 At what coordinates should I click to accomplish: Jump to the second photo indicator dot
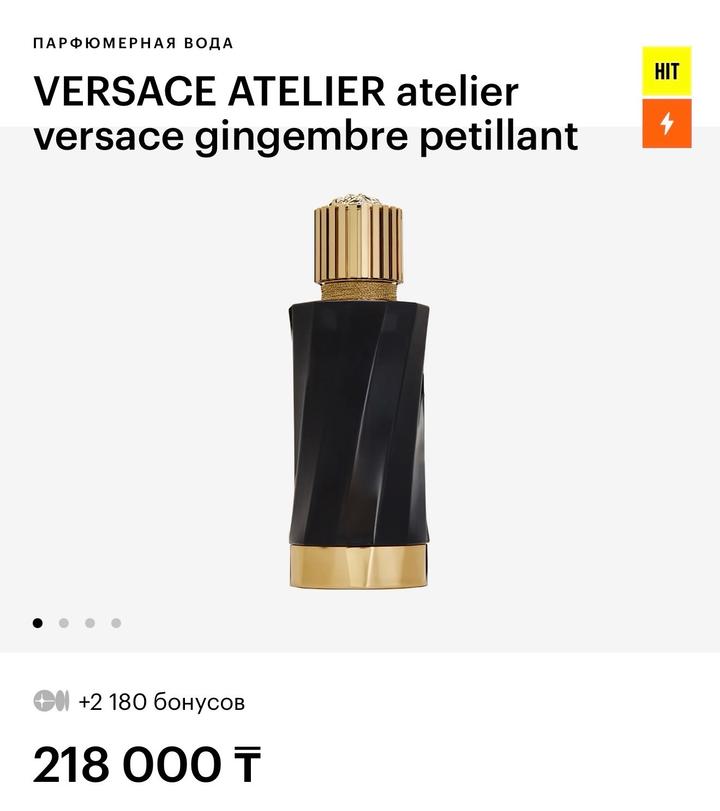[64, 623]
